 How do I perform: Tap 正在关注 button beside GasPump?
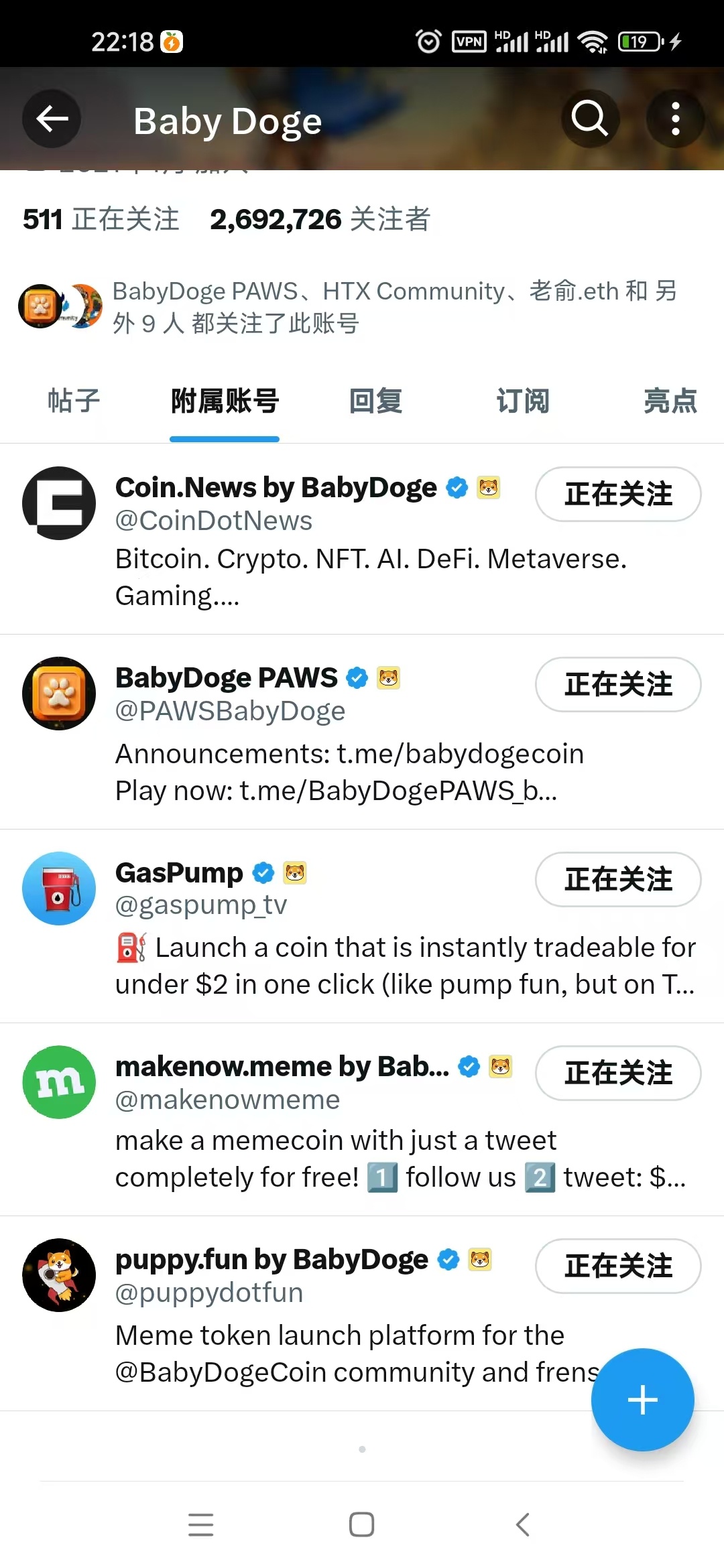pos(618,879)
